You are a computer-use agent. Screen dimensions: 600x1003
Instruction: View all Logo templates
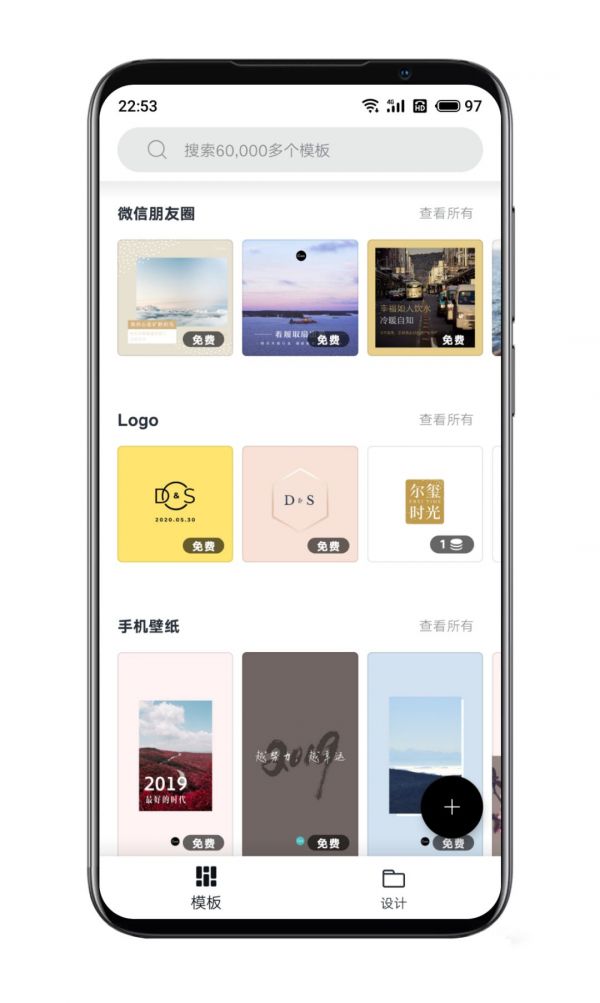pos(446,420)
